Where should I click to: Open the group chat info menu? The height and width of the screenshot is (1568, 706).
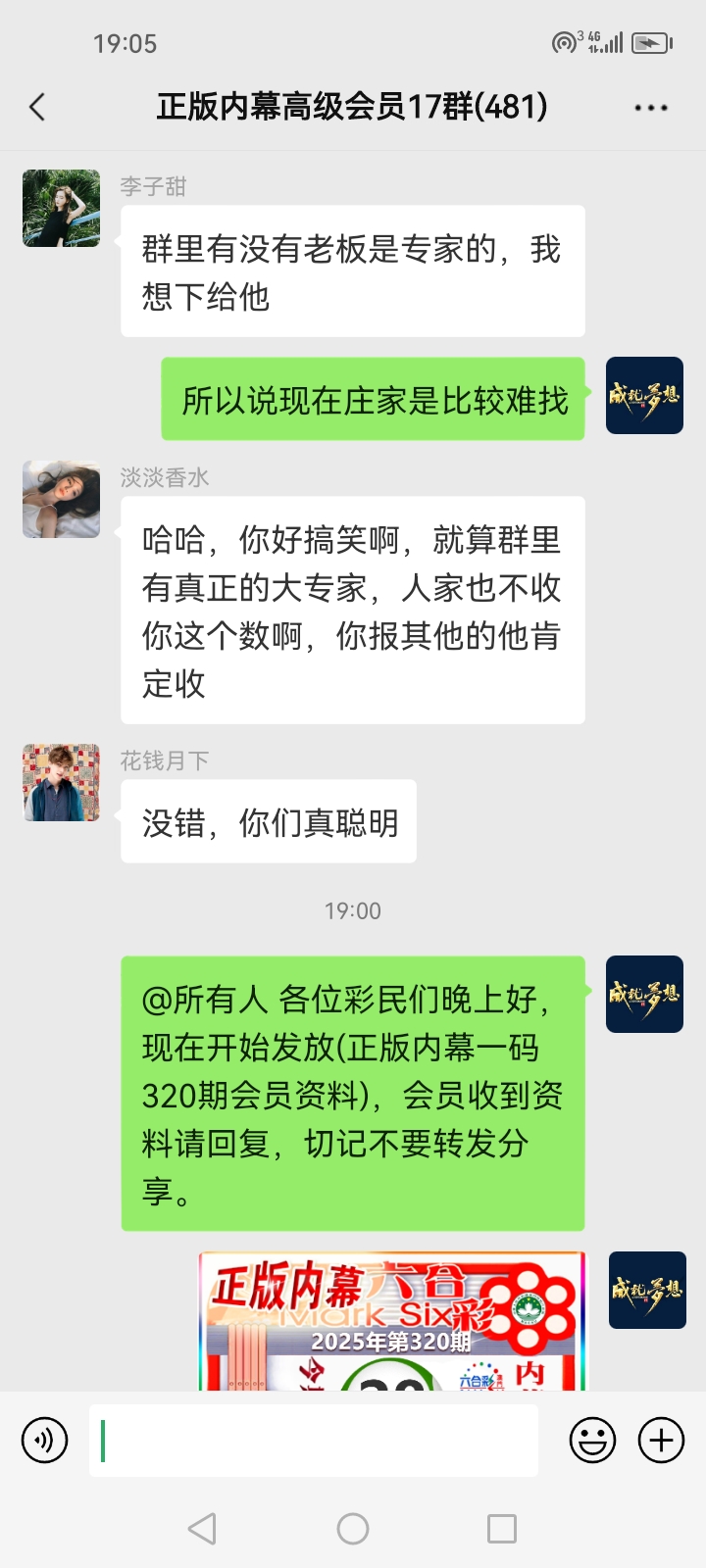point(651,108)
